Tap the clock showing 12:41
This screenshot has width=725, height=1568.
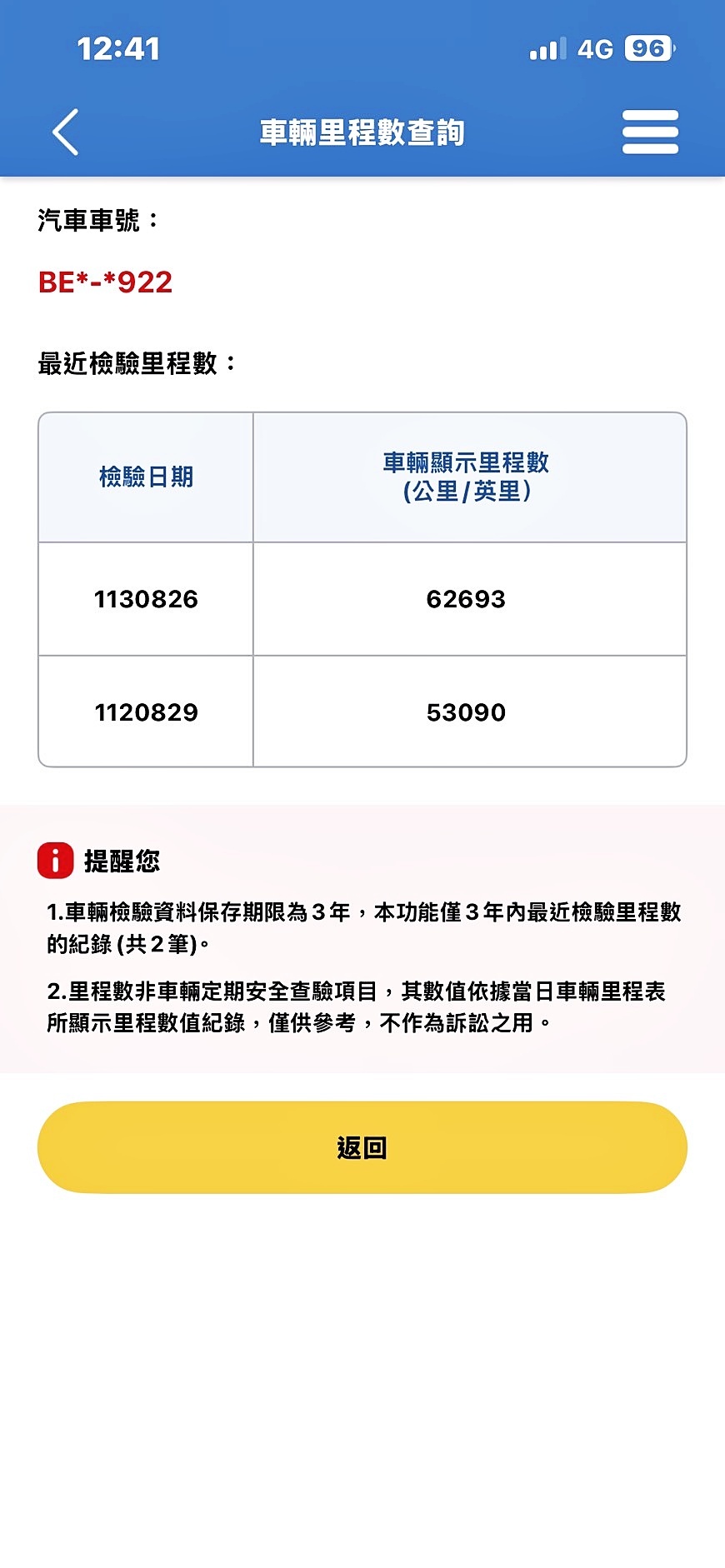pyautogui.click(x=118, y=49)
